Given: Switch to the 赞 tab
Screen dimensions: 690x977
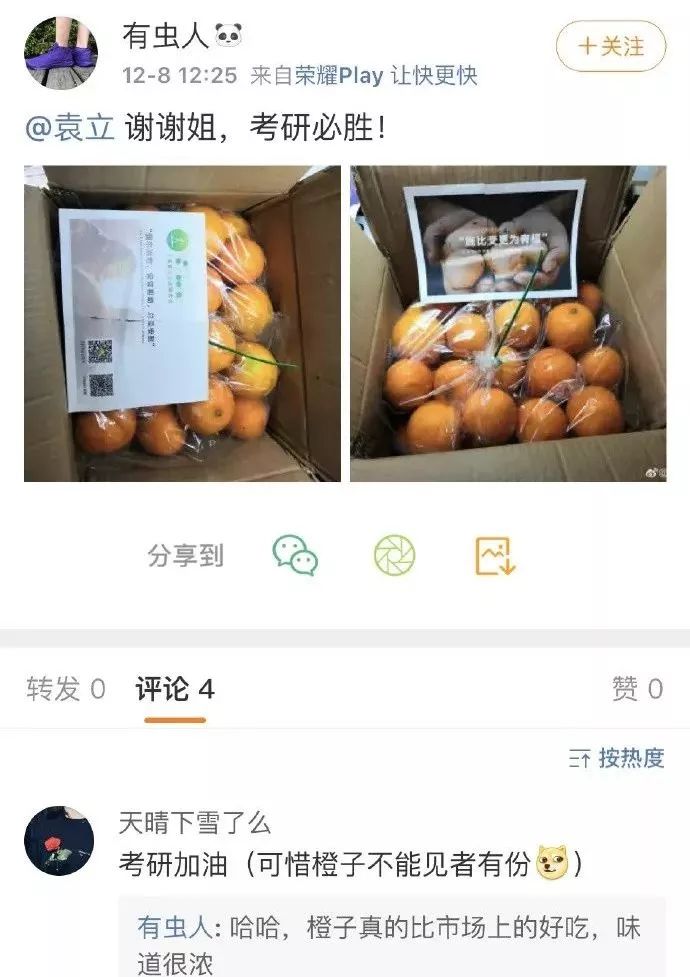Looking at the screenshot, I should coord(637,689).
